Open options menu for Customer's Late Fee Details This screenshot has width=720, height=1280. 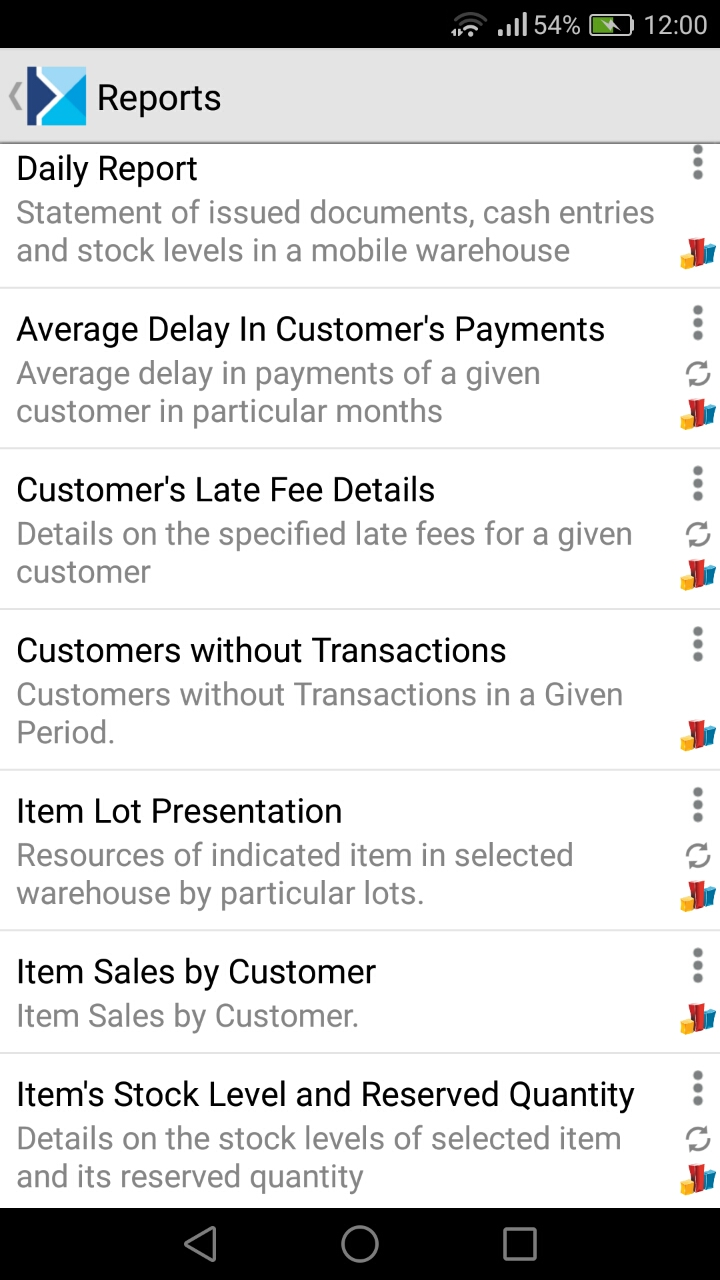coord(698,484)
